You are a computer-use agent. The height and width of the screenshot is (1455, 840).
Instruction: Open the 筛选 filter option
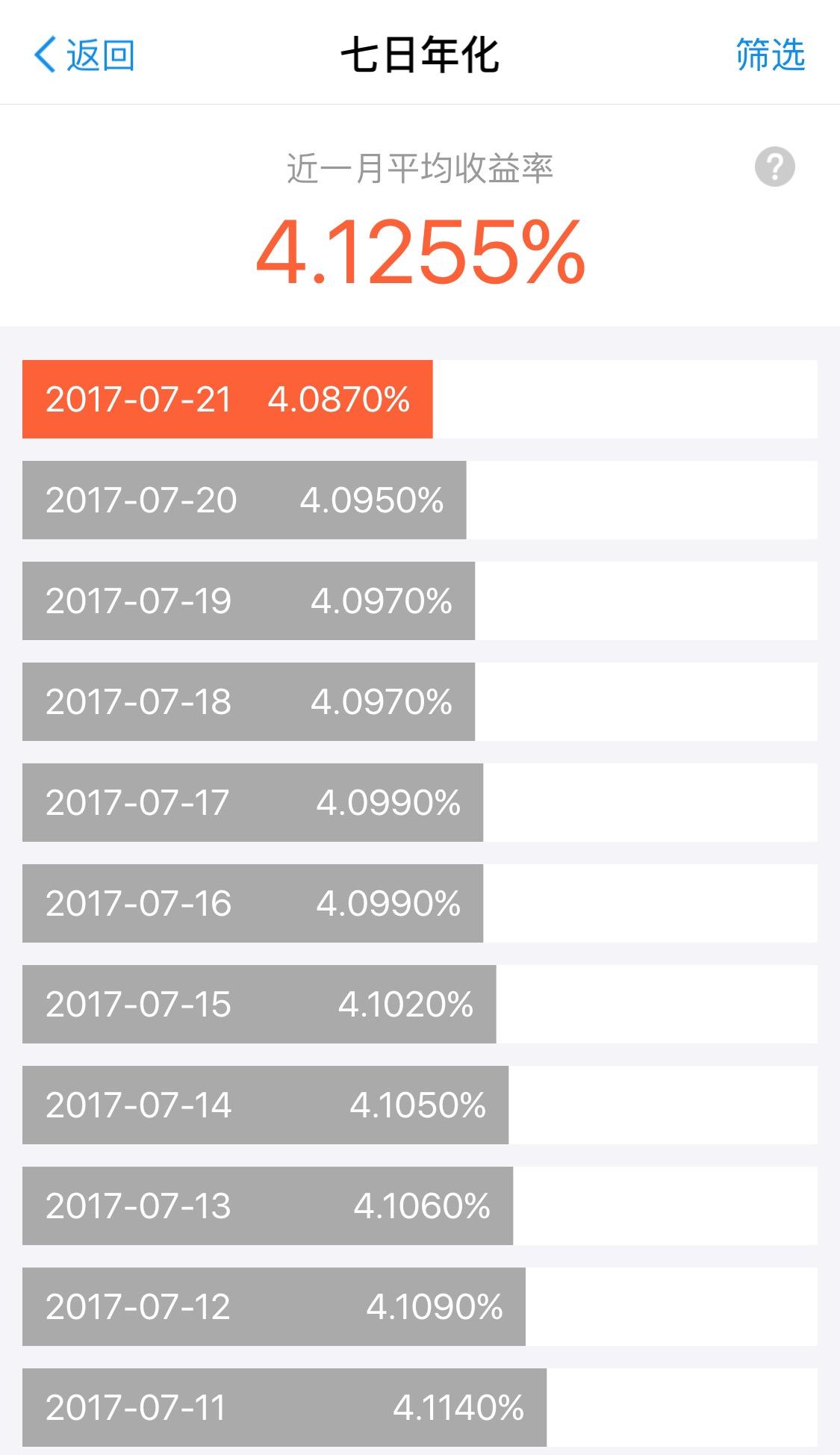(x=770, y=55)
